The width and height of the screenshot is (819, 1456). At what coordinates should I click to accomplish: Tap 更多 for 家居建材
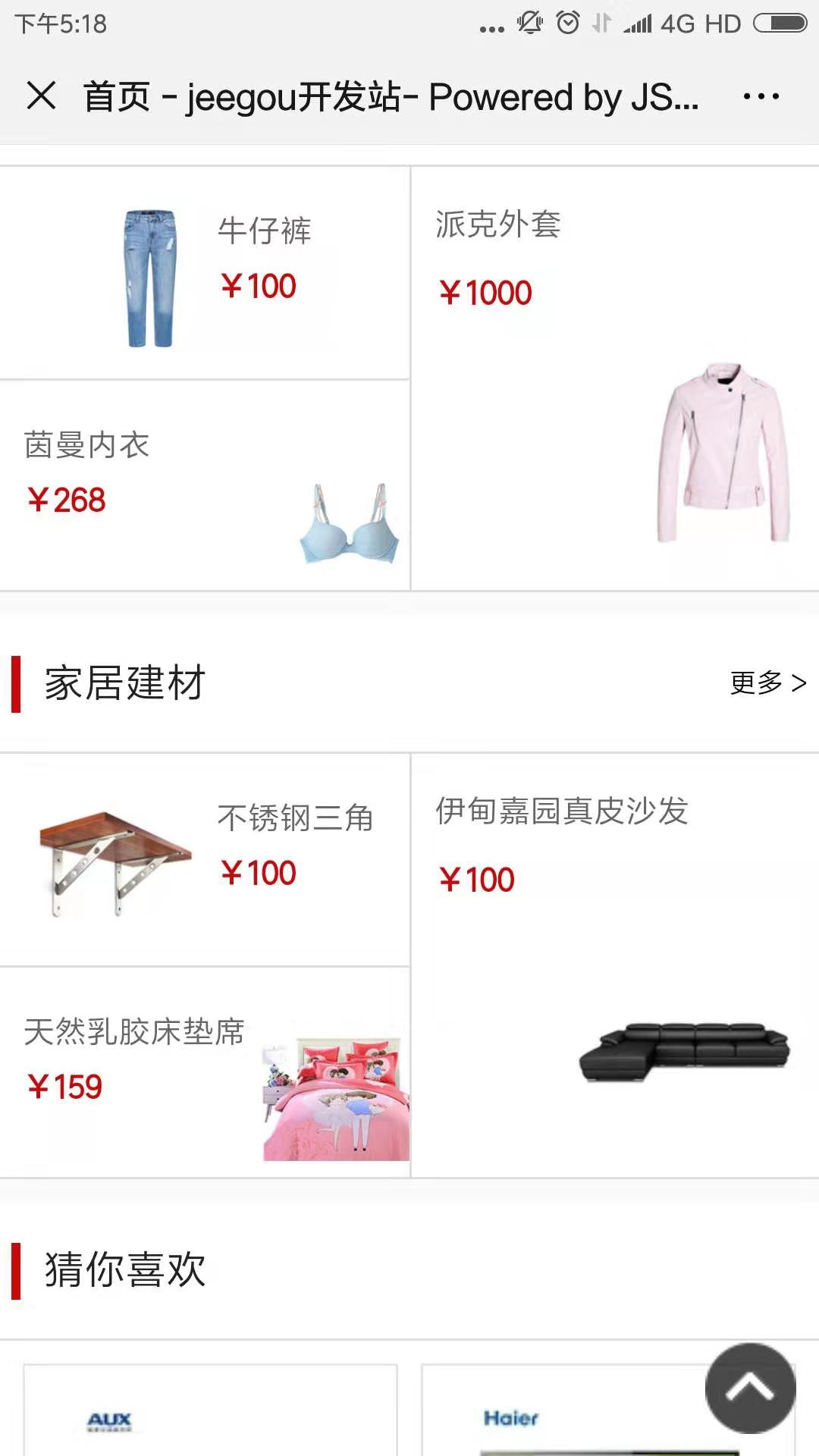[x=767, y=682]
